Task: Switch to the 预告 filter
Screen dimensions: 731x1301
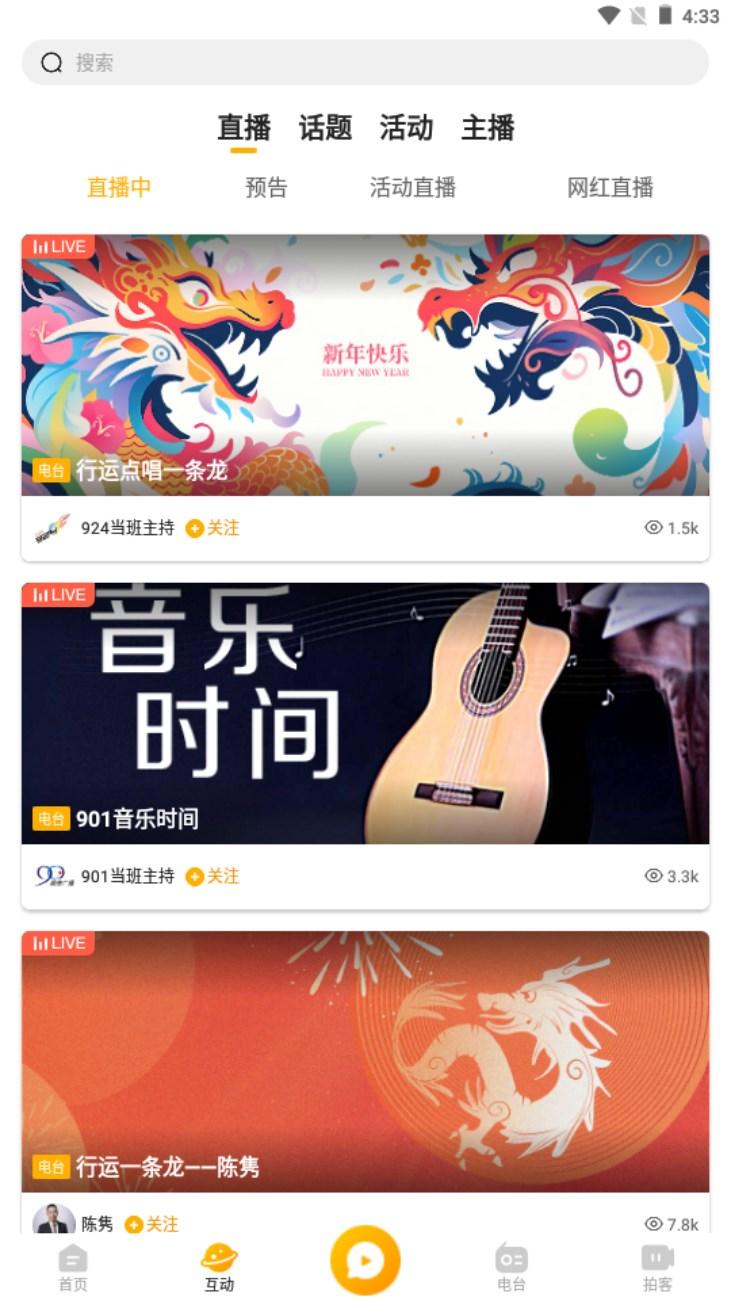Action: [x=264, y=188]
